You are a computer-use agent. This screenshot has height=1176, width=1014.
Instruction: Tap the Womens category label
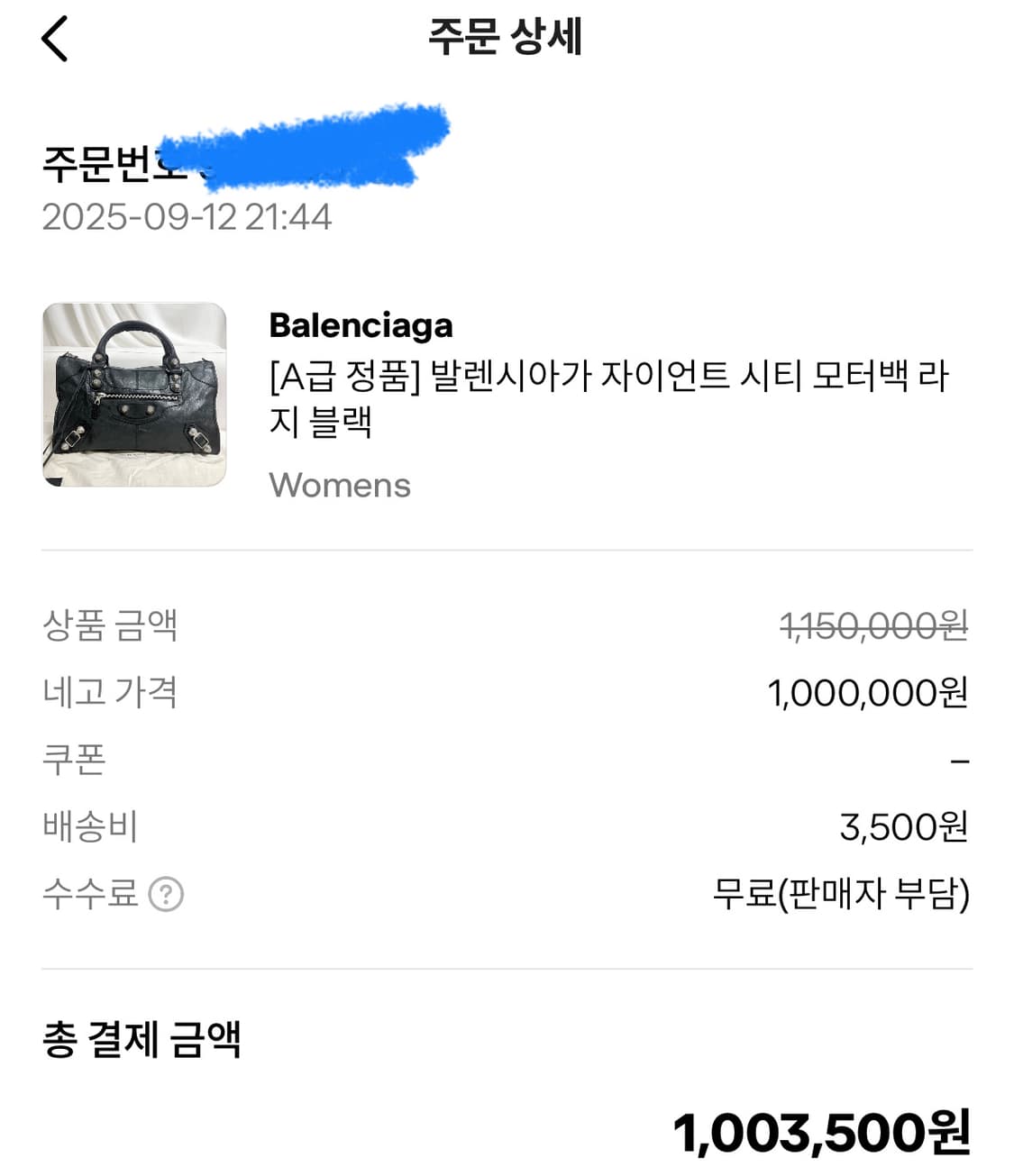point(340,485)
